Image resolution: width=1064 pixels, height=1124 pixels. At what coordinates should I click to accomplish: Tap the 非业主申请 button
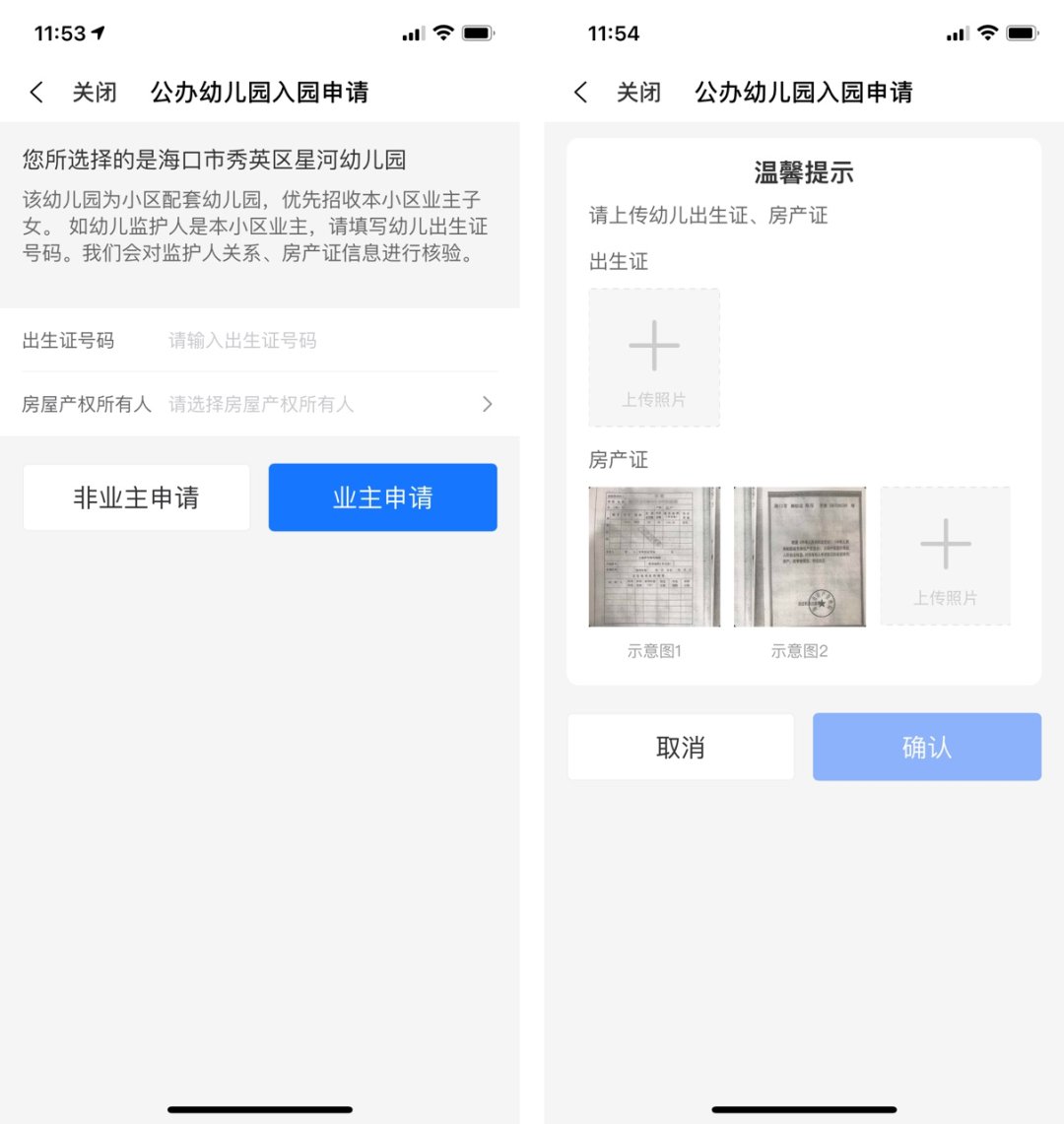tap(136, 497)
